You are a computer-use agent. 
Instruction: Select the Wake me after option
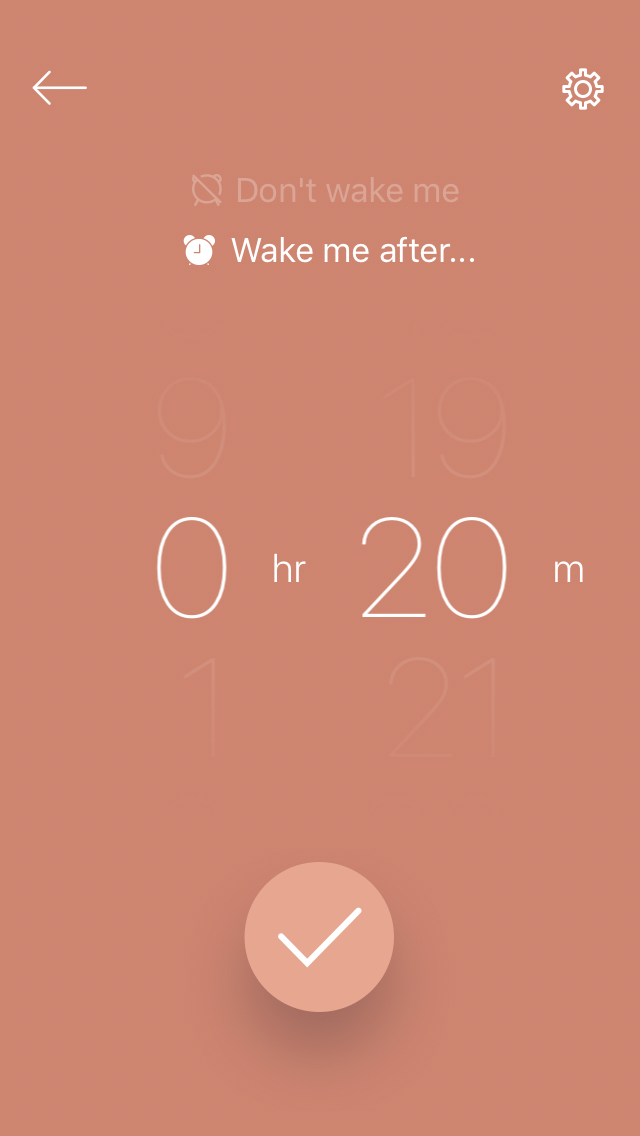[330, 250]
